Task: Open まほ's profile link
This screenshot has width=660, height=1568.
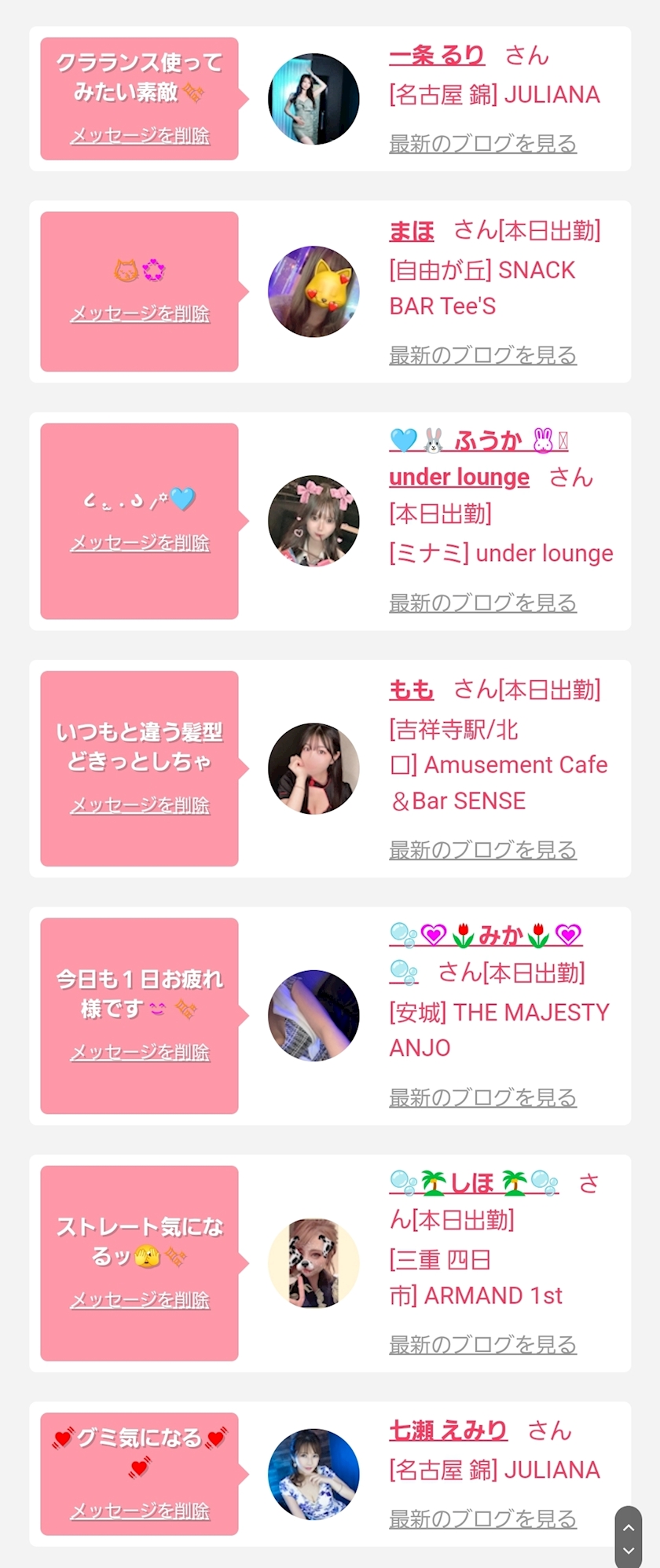Action: pos(412,231)
